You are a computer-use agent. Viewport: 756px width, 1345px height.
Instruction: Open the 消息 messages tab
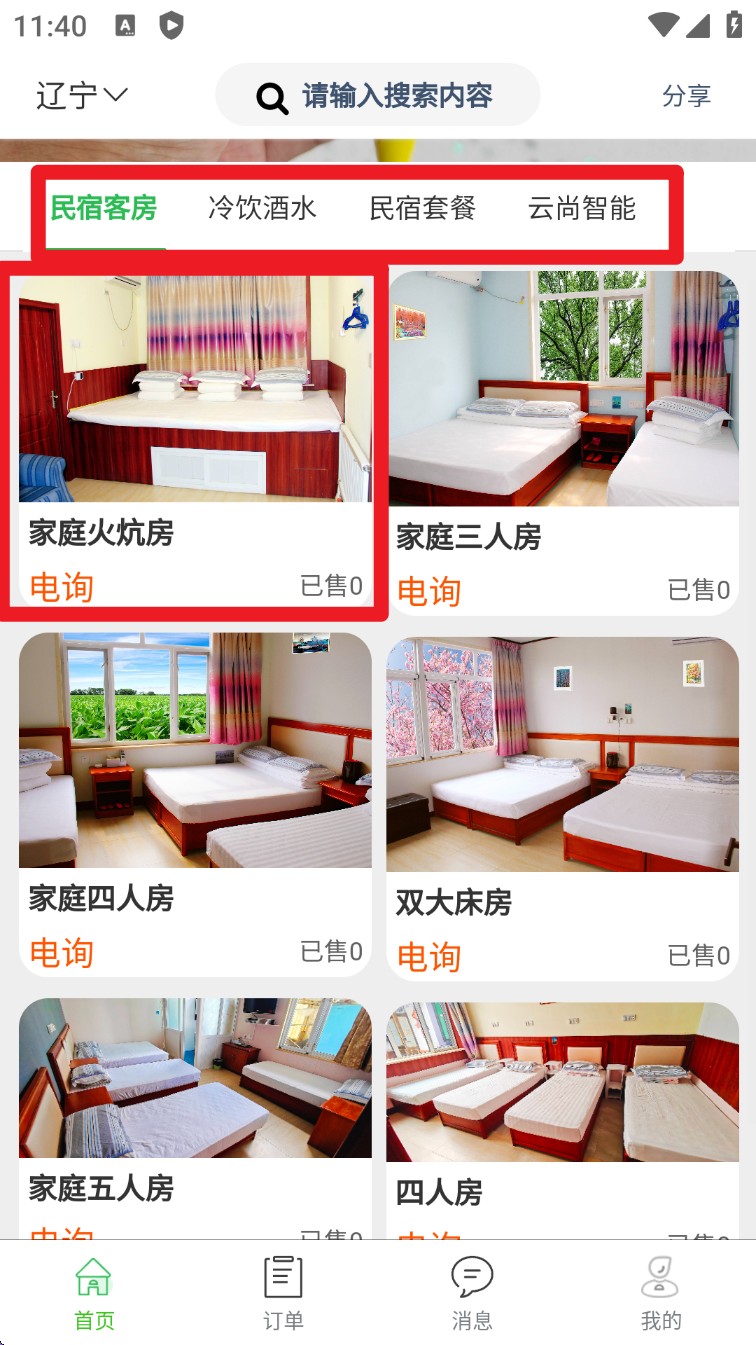pyautogui.click(x=472, y=1293)
